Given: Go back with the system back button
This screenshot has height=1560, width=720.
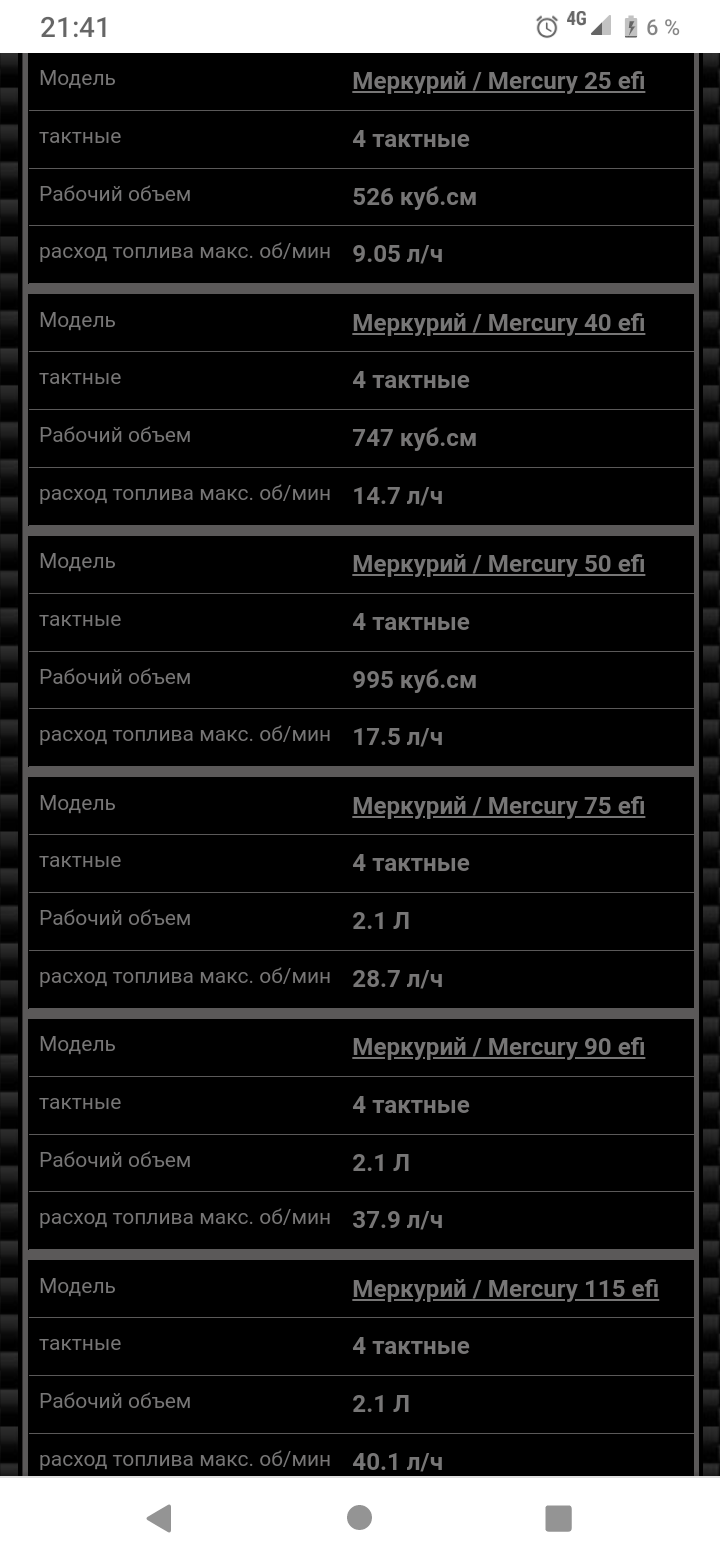Looking at the screenshot, I should coord(159,1518).
